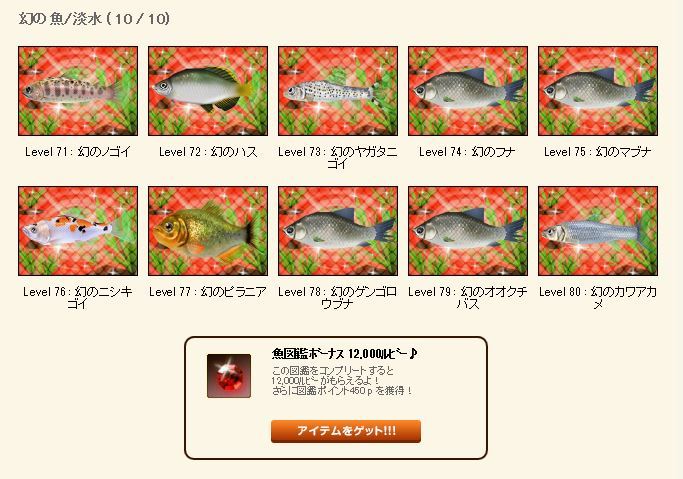Select the Level 73 幻のヤガタニゴイ tile
Screen dimensions: 683x479
[x=338, y=91]
